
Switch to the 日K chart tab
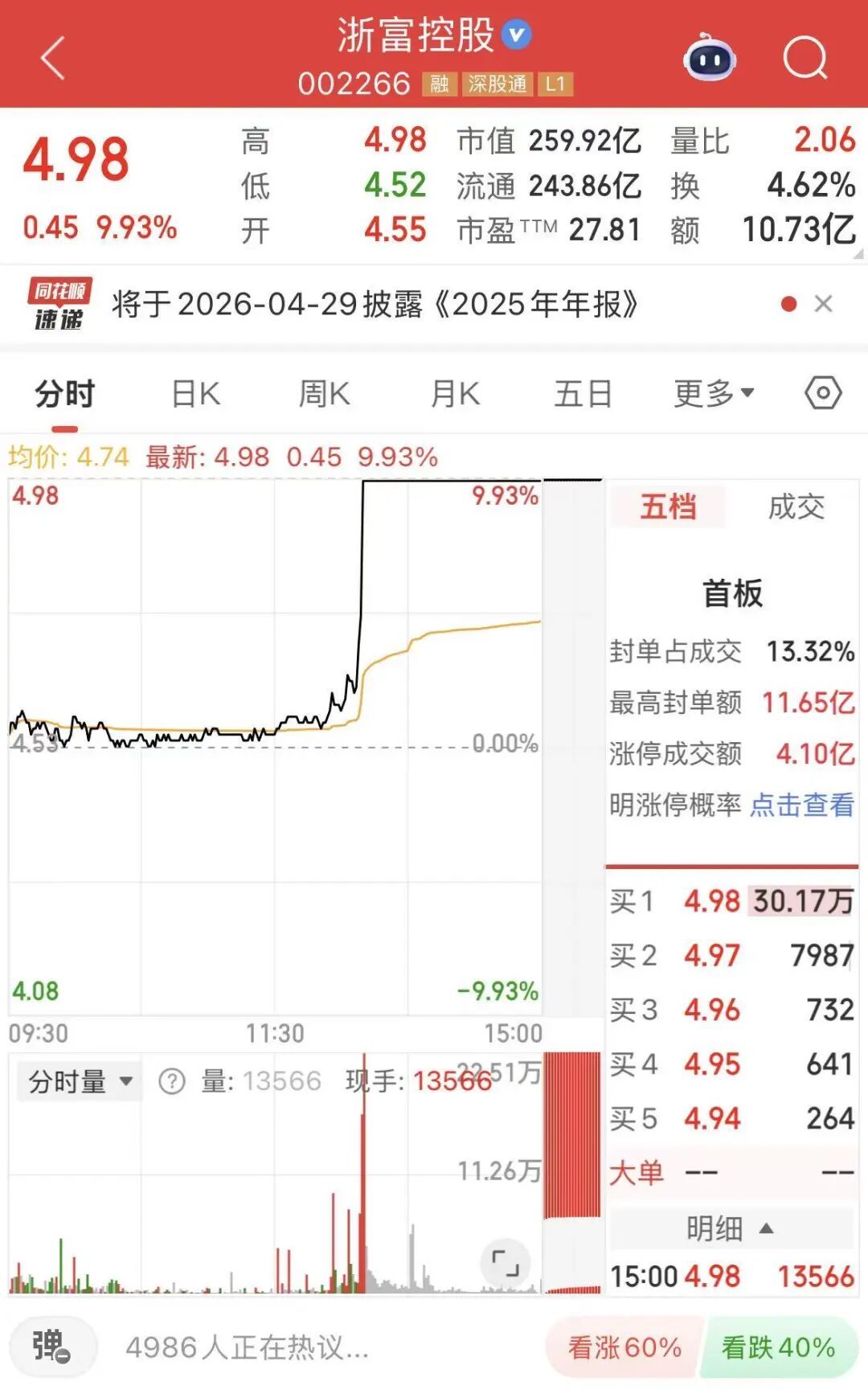tap(196, 394)
